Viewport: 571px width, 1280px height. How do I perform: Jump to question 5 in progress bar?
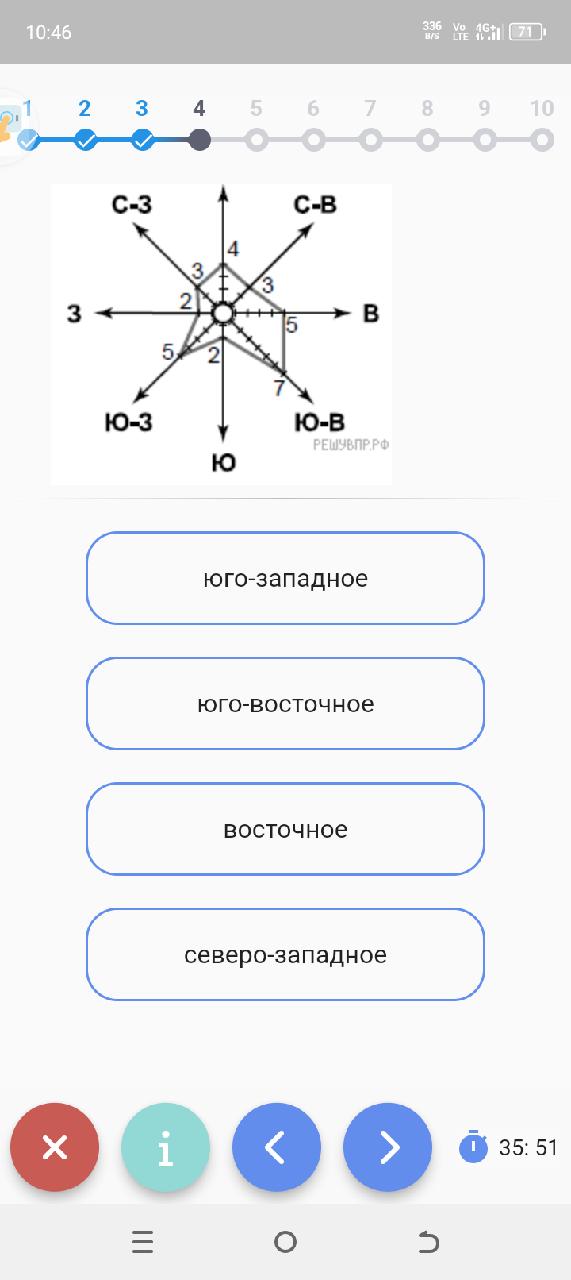(x=257, y=140)
